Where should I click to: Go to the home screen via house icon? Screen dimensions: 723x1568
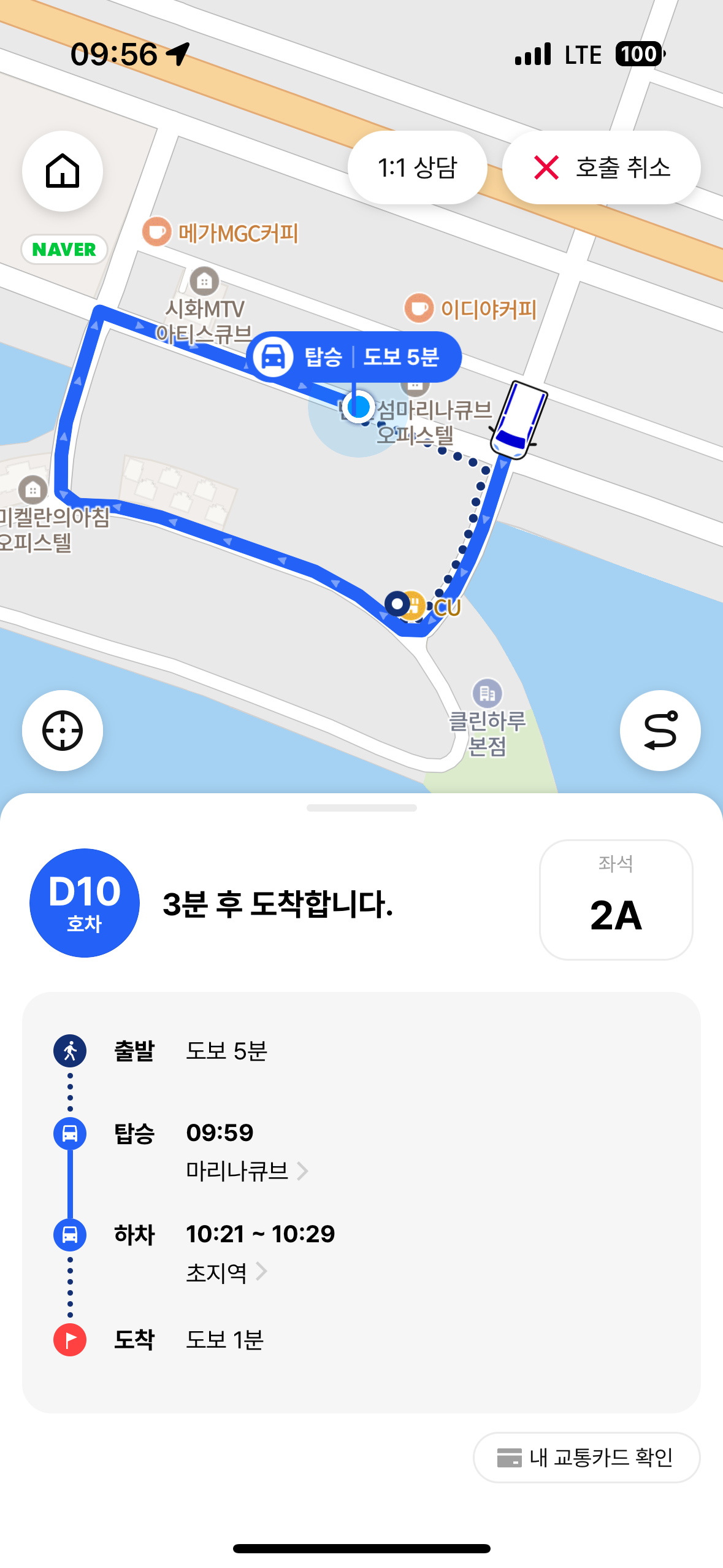point(63,171)
